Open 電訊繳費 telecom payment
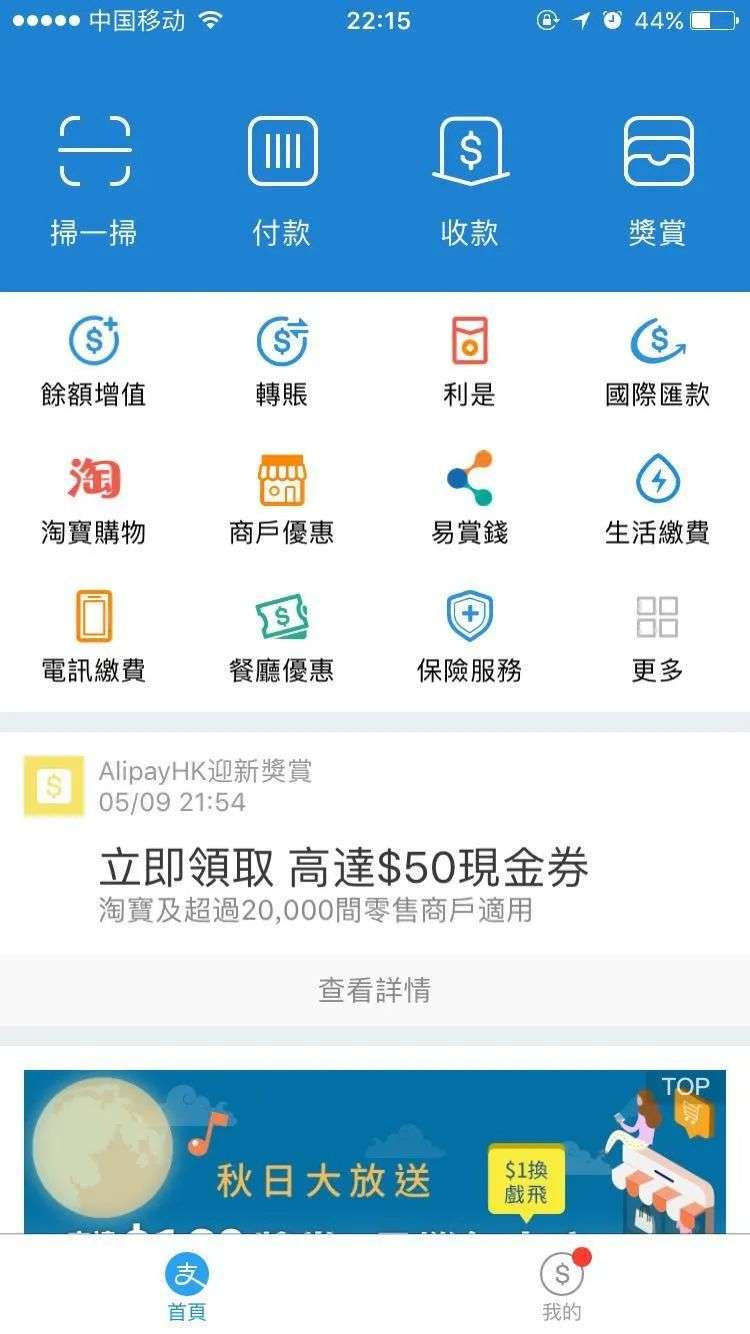The image size is (750, 1334). click(x=94, y=634)
